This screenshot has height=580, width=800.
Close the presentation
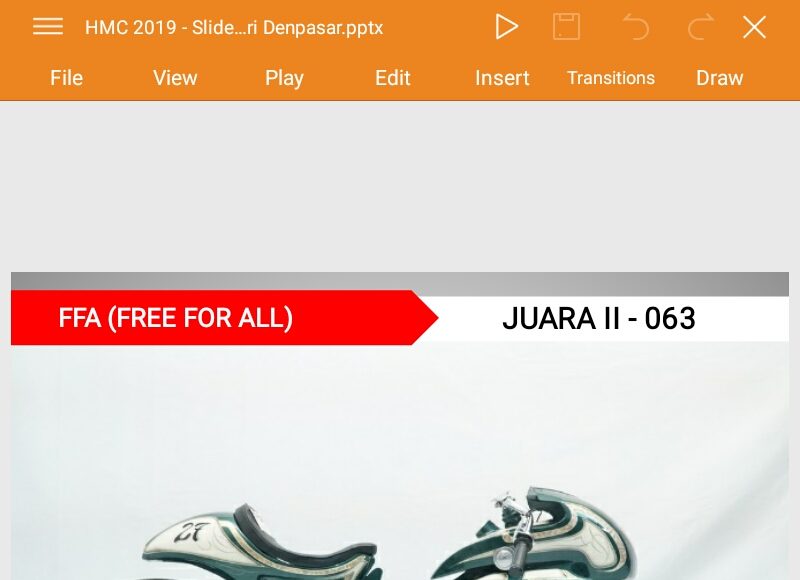click(x=754, y=27)
